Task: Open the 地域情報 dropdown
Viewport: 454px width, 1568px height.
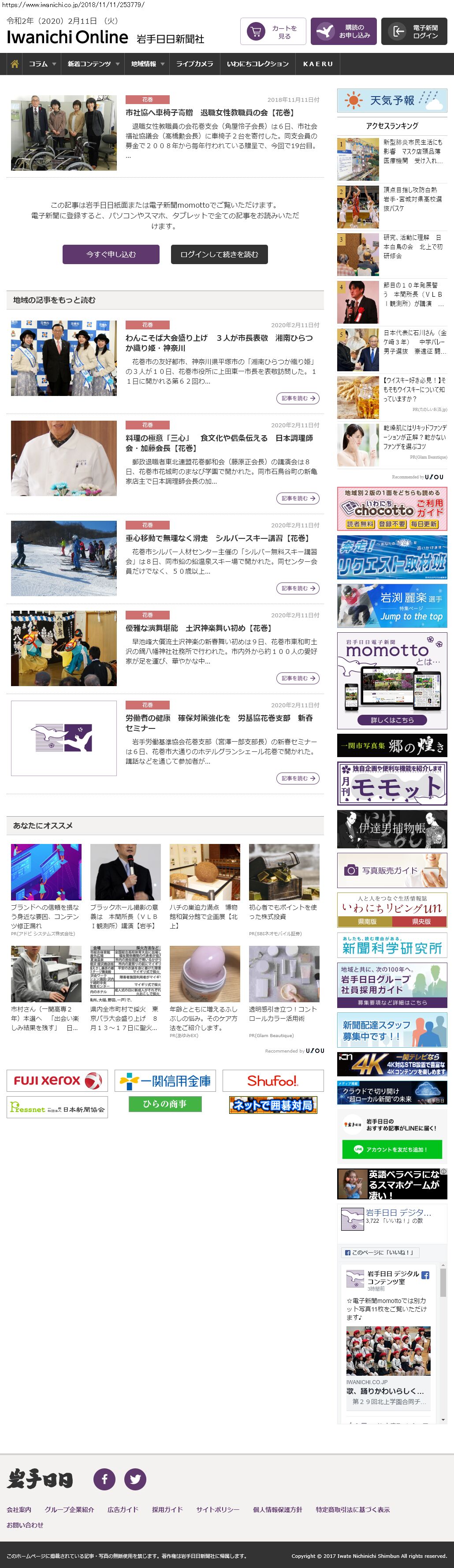Action: (x=147, y=64)
